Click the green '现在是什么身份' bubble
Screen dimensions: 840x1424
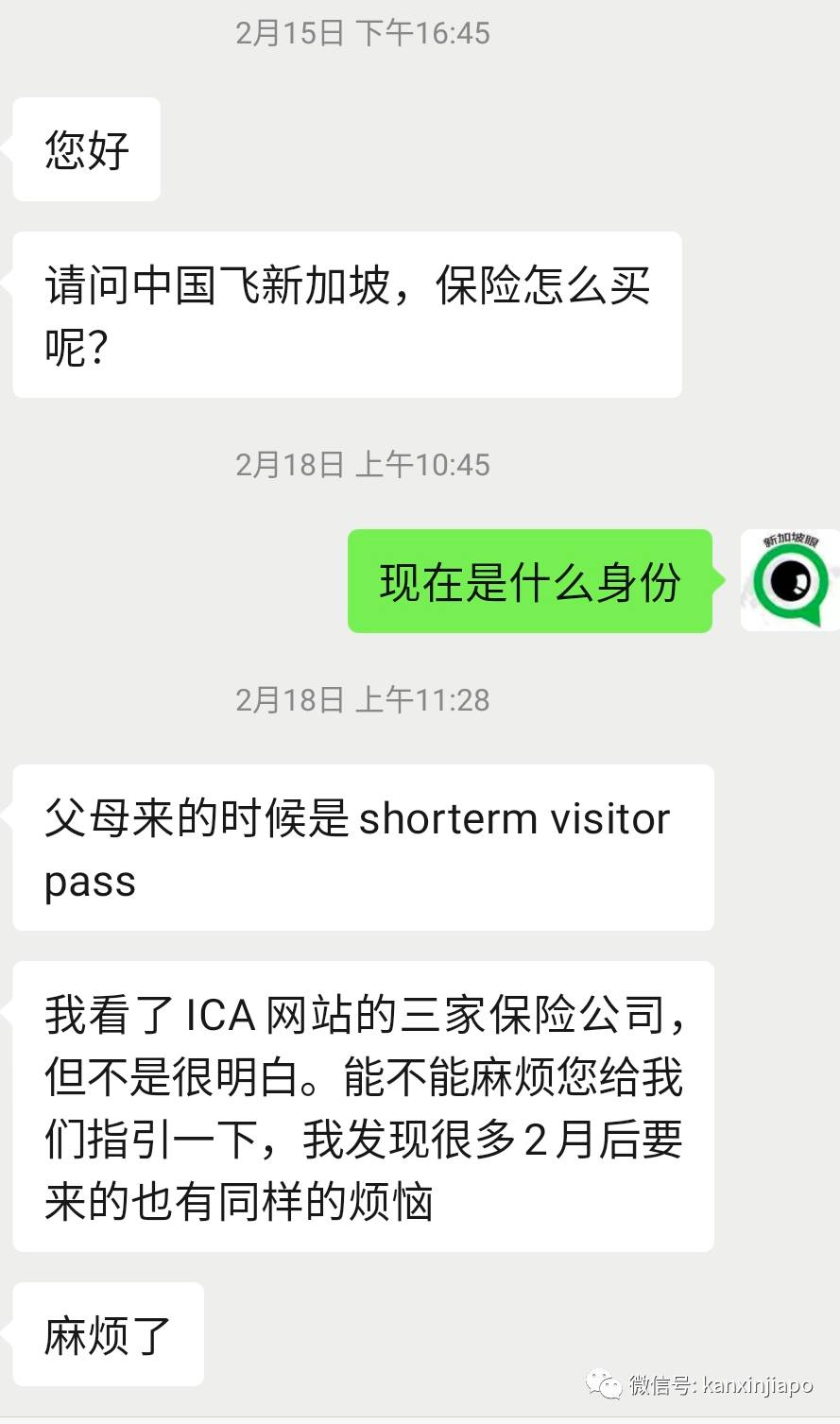click(x=530, y=581)
